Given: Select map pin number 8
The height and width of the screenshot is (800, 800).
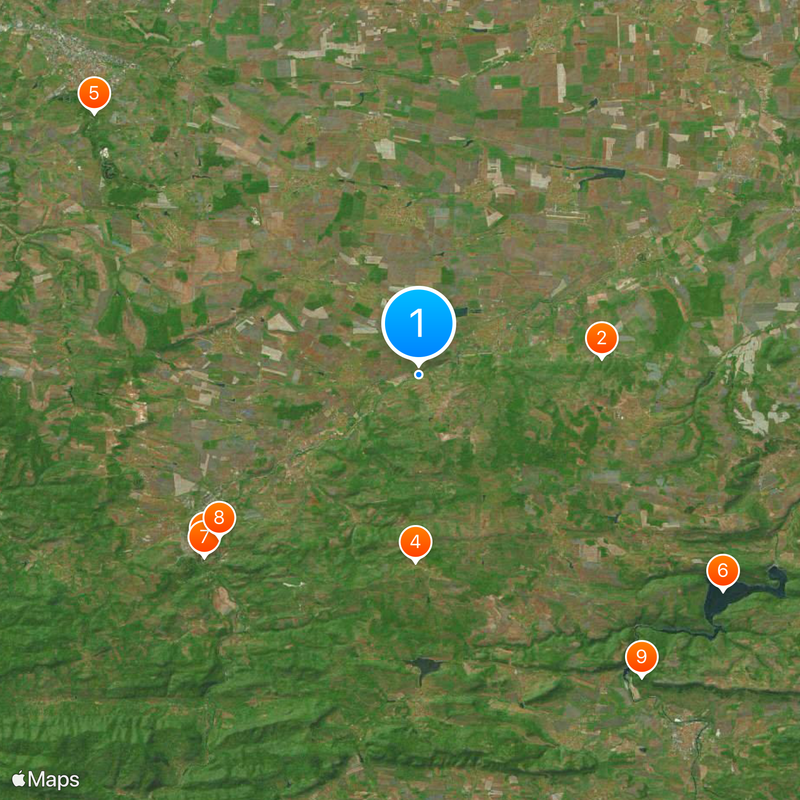Looking at the screenshot, I should [221, 517].
